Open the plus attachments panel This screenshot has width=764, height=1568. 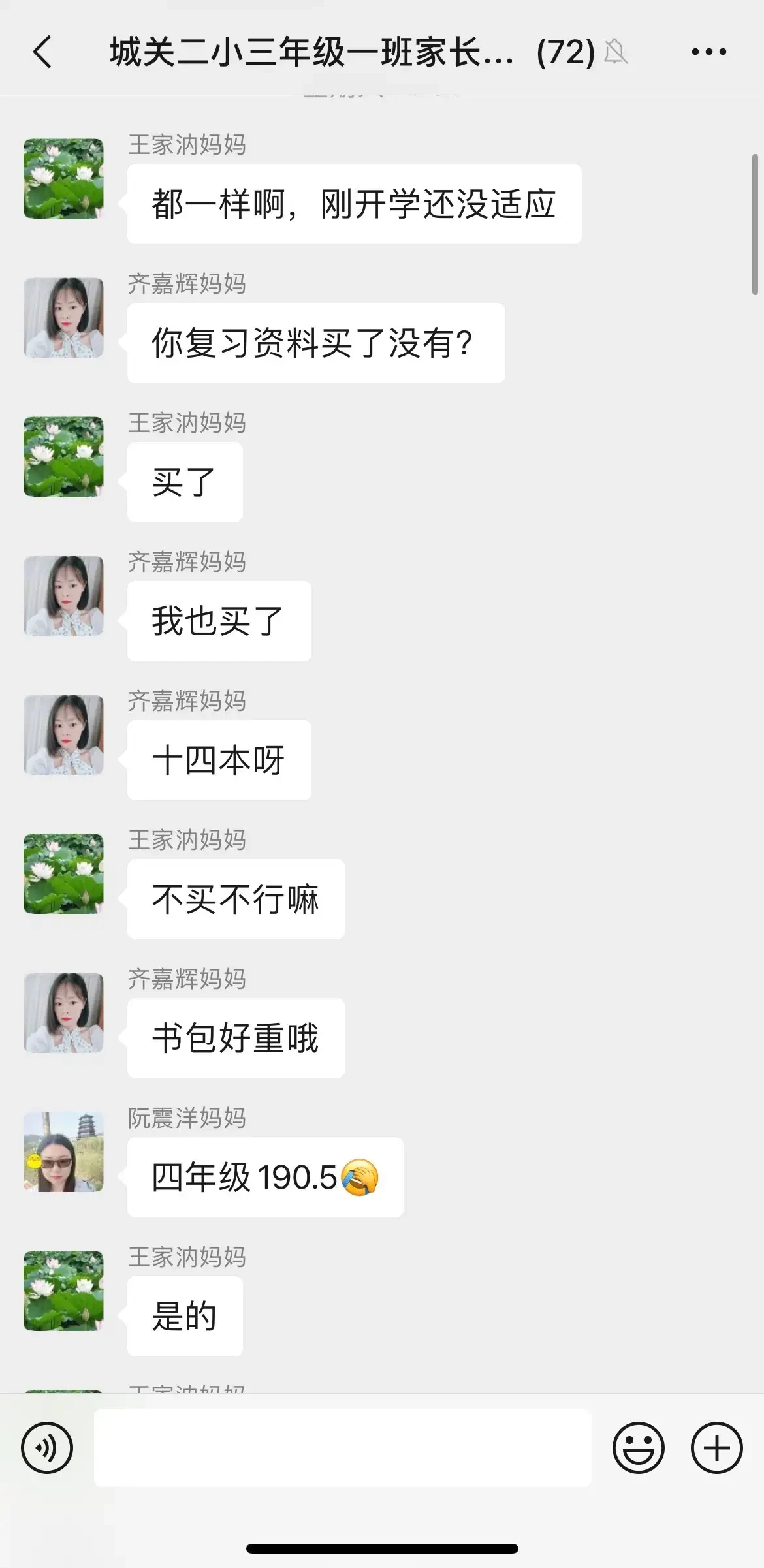(716, 1448)
